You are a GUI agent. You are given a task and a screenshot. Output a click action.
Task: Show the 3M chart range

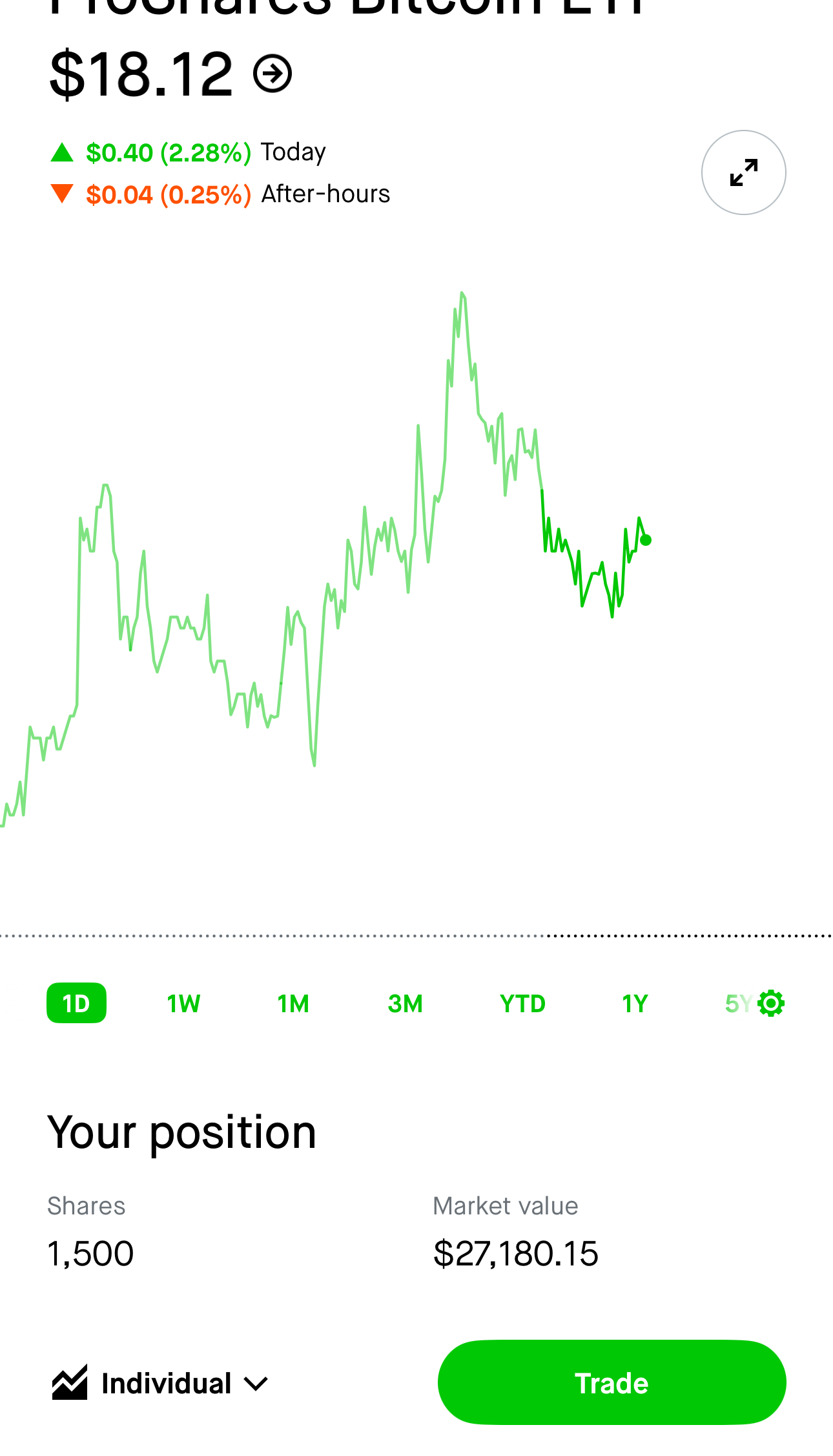(x=405, y=1003)
